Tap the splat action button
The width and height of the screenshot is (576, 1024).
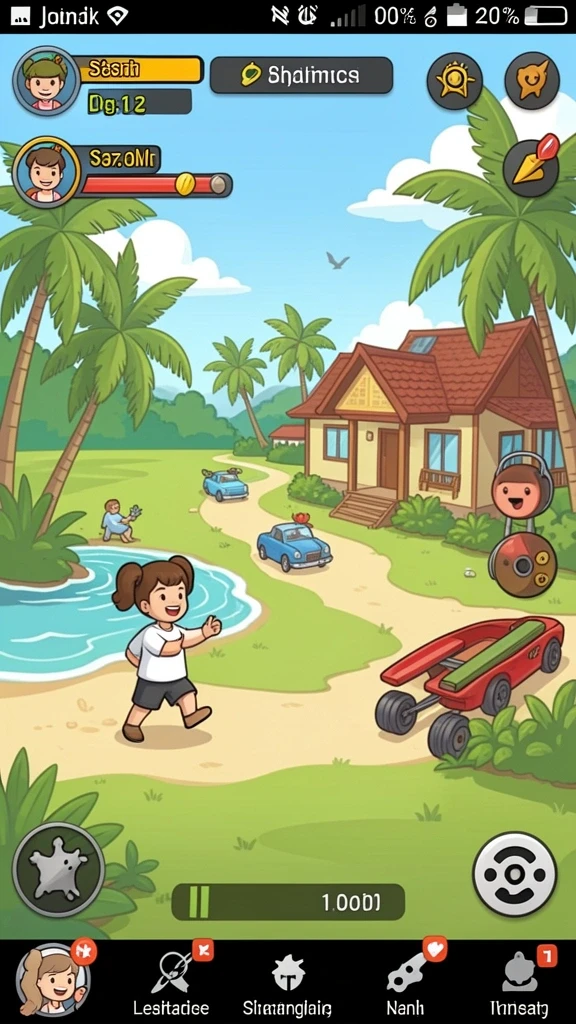pyautogui.click(x=59, y=869)
